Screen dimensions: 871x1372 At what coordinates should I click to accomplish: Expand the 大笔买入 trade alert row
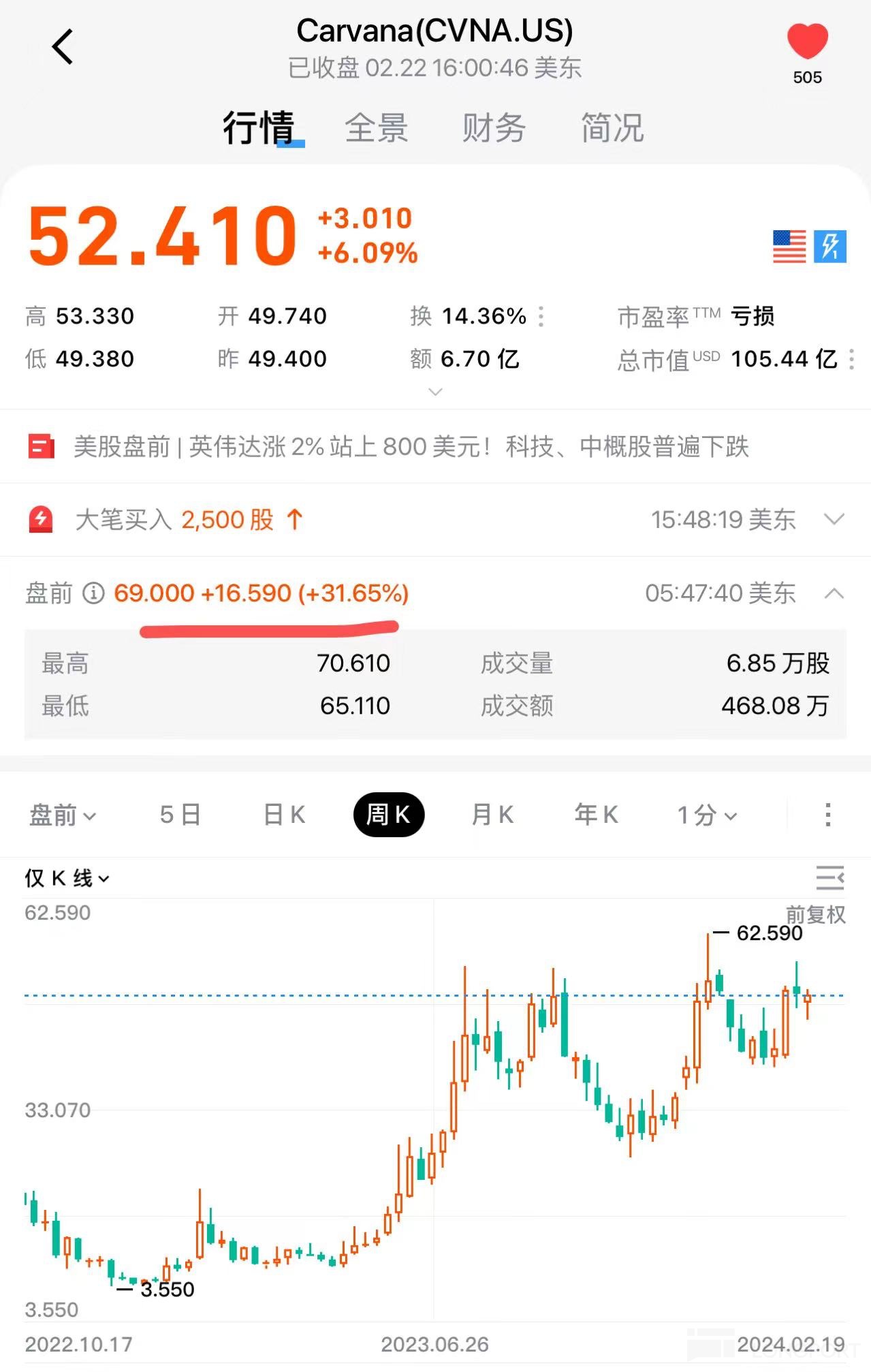click(834, 520)
